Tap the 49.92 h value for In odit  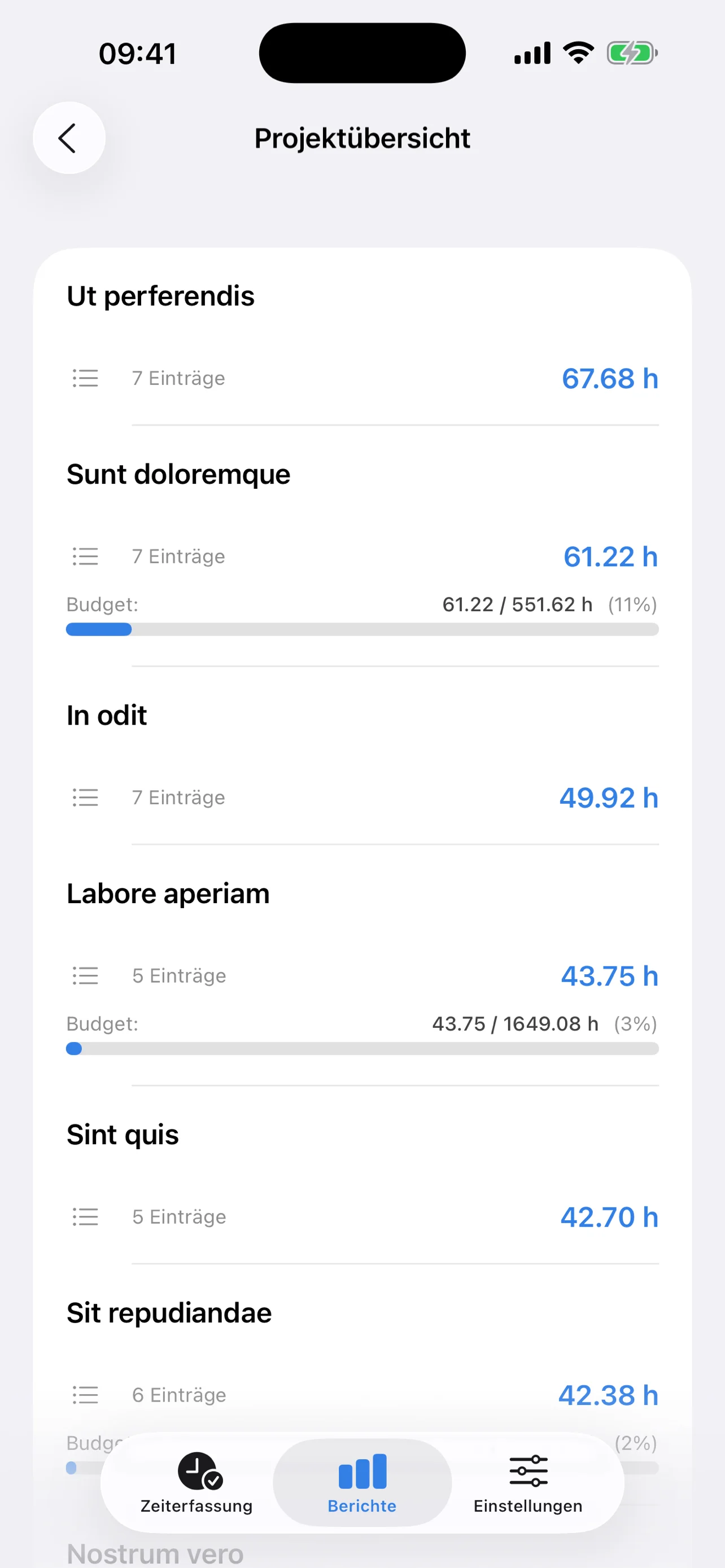[x=608, y=798]
